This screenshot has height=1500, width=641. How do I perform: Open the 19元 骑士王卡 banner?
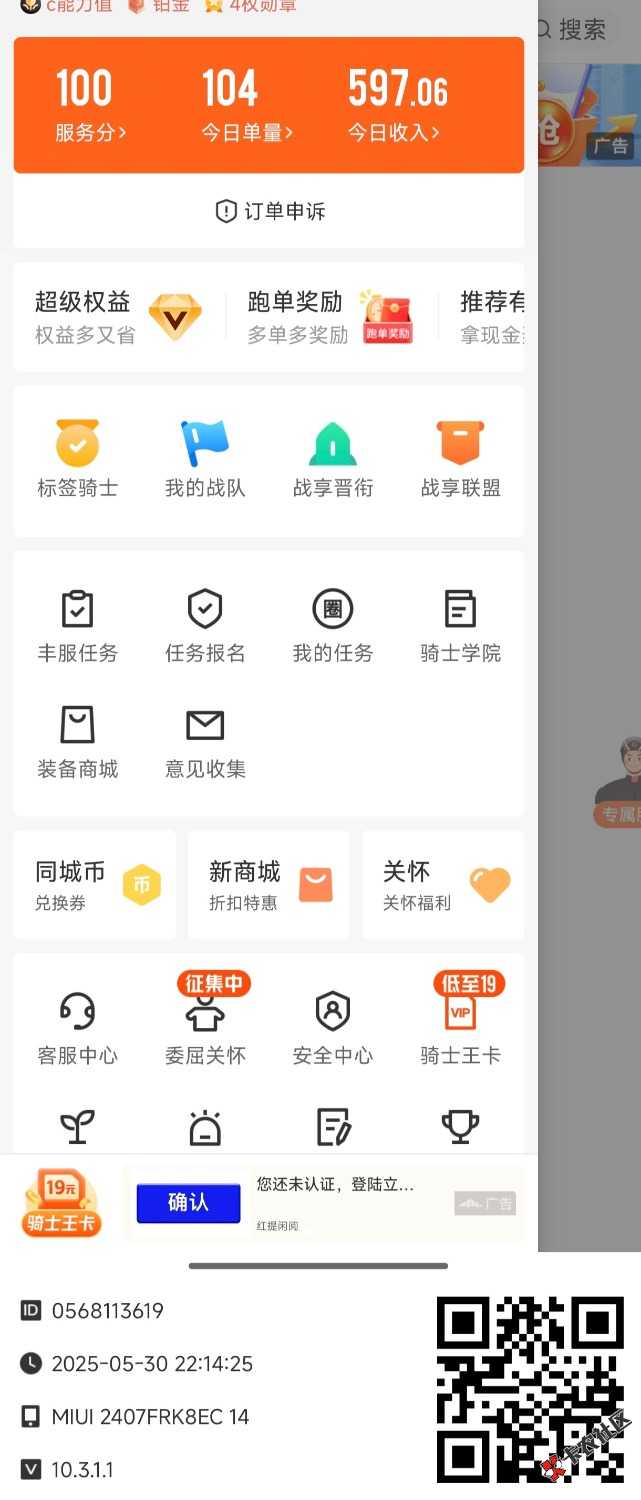[x=62, y=1203]
